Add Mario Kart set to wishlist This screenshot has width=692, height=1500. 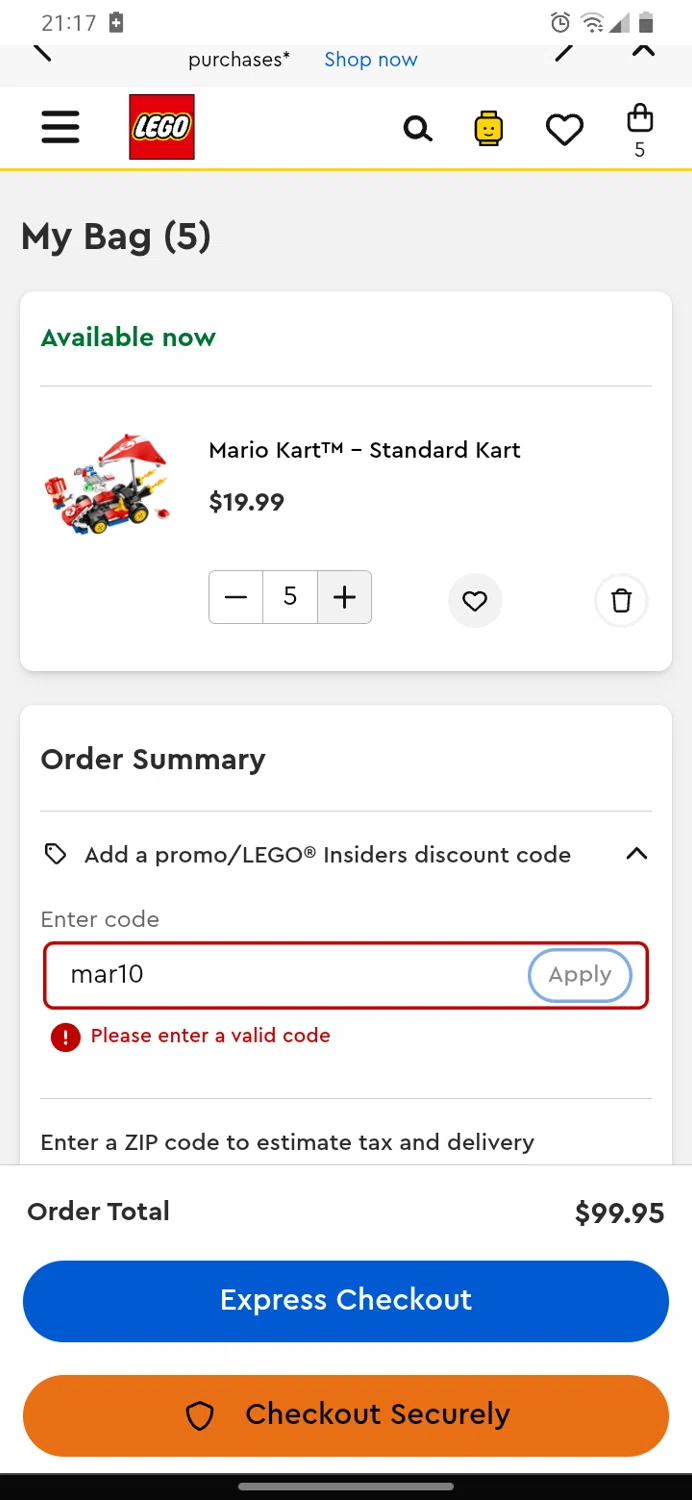point(475,601)
